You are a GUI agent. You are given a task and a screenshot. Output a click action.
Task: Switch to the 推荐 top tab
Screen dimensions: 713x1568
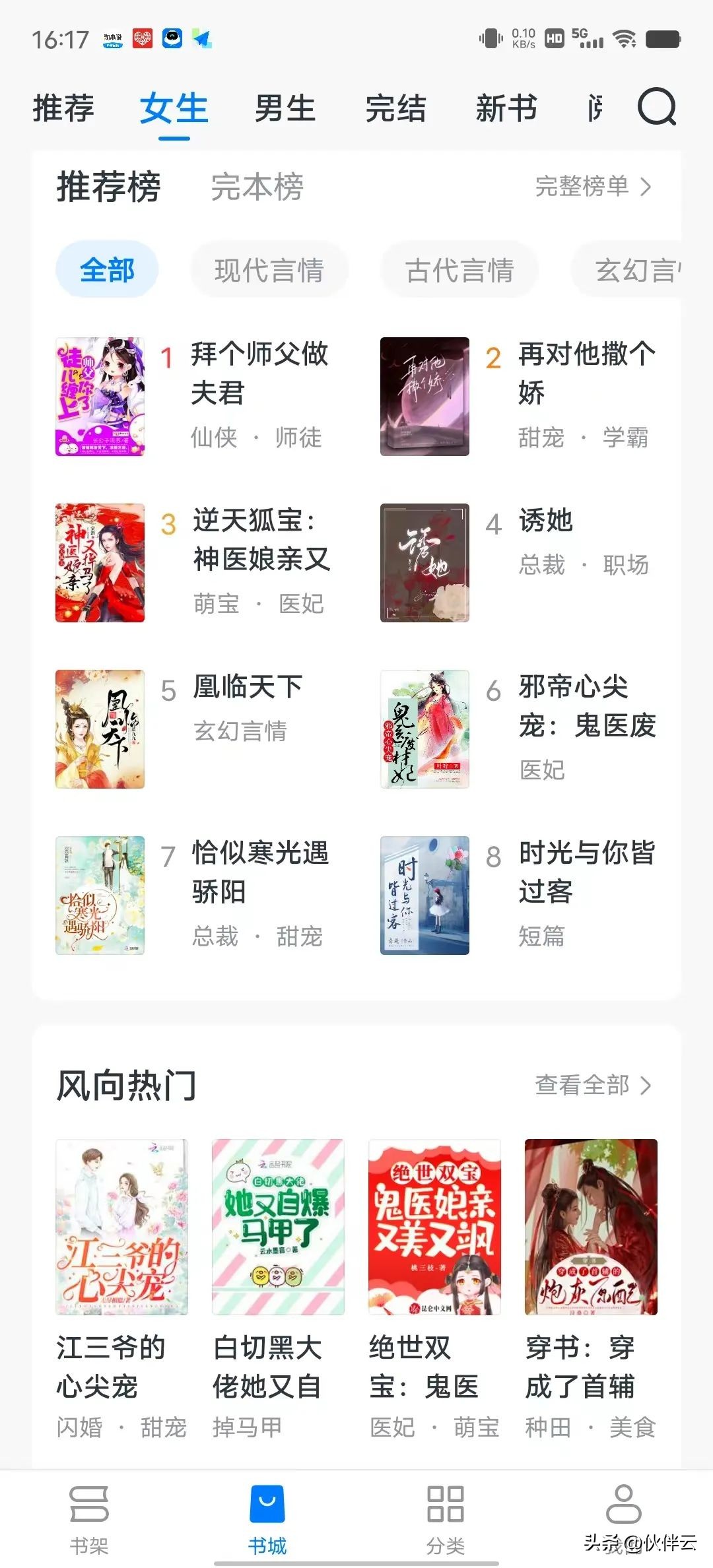pos(63,108)
